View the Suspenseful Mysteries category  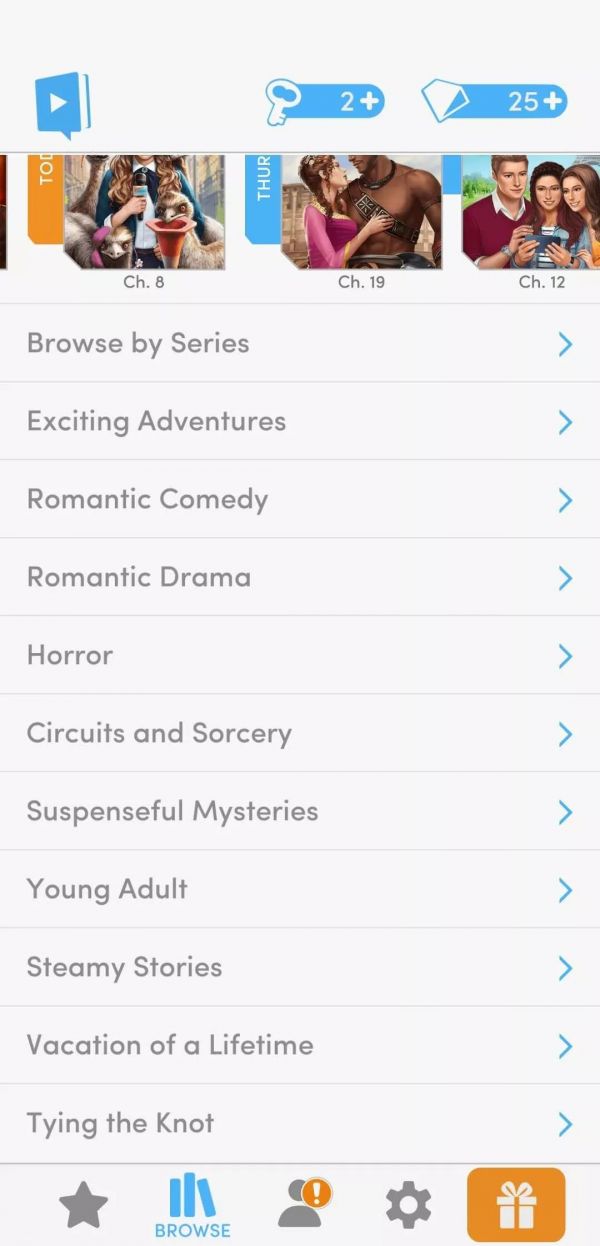[x=300, y=811]
